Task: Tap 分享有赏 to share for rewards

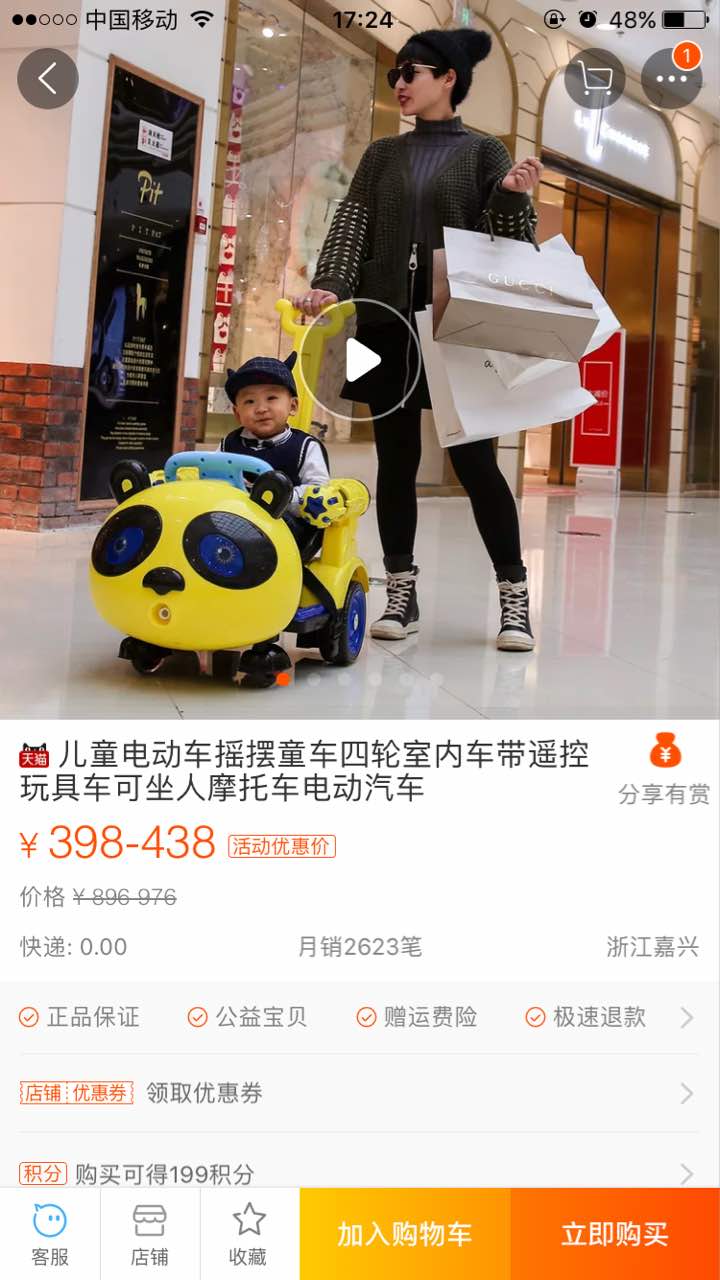Action: (x=664, y=770)
